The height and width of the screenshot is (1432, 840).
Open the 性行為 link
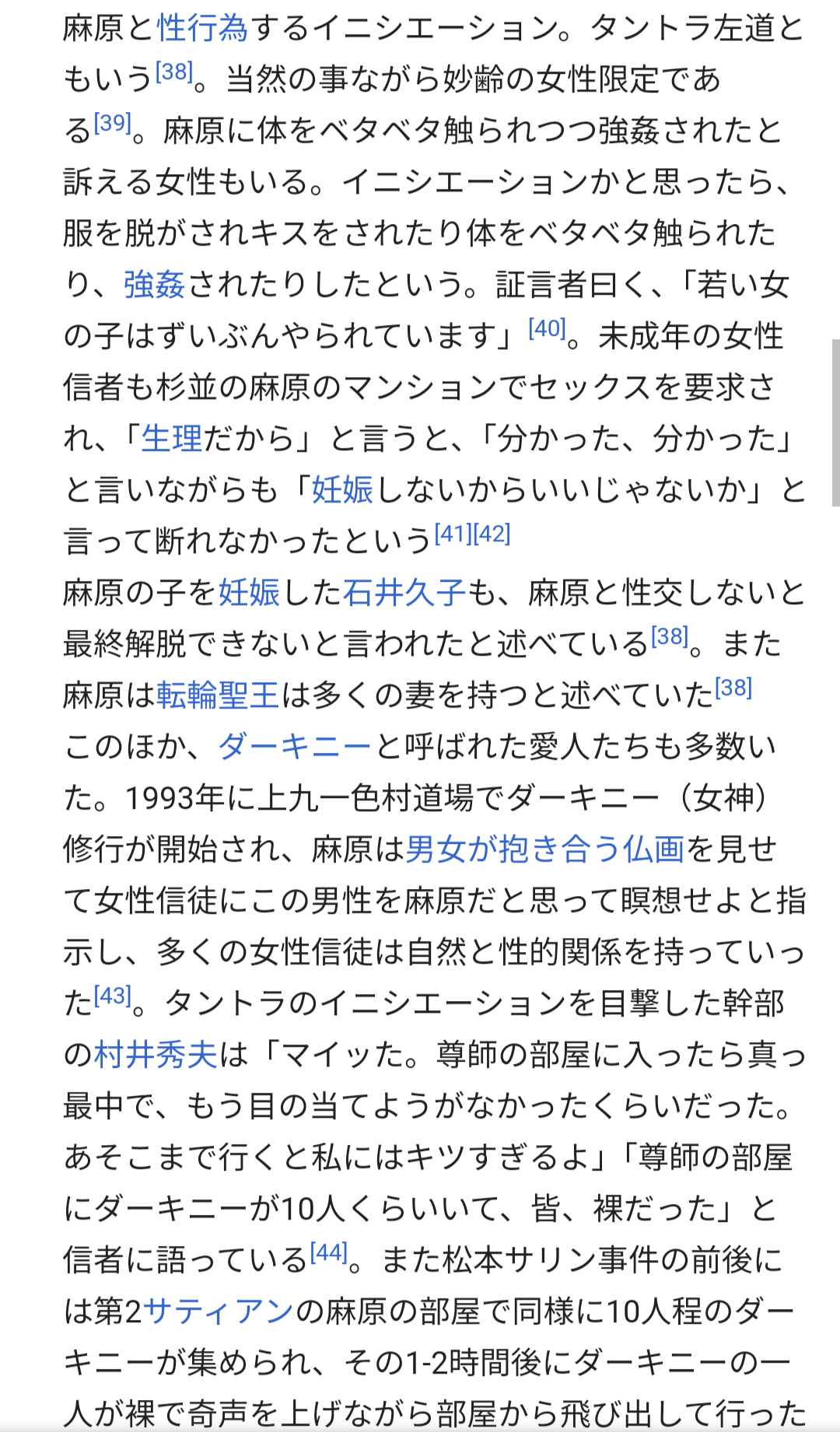pos(202,29)
